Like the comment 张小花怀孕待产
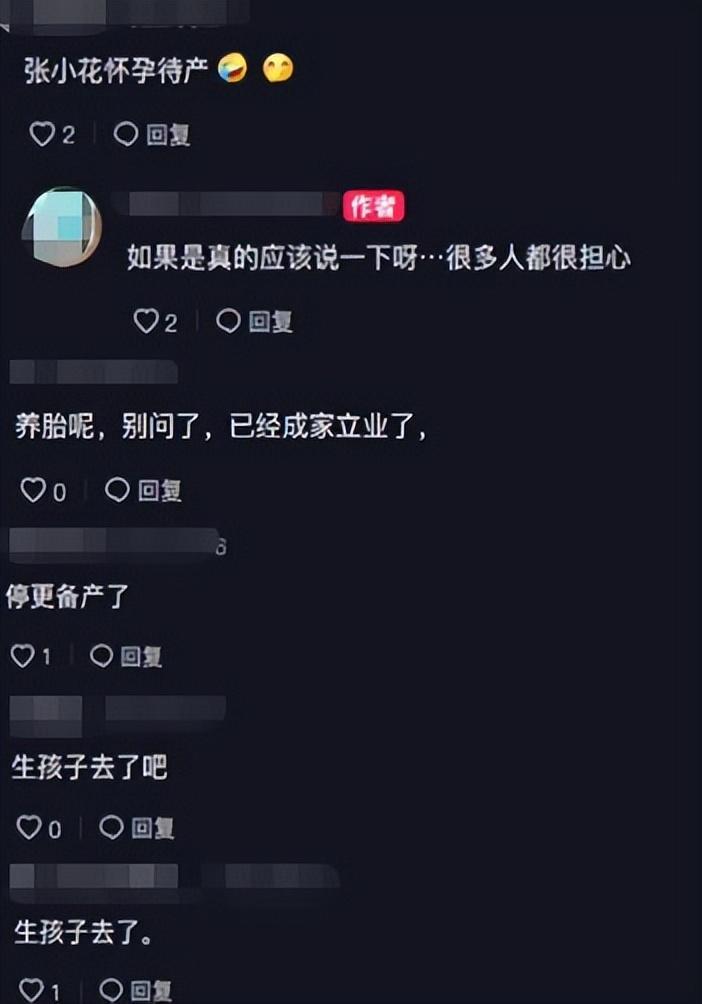702x1004 pixels. pyautogui.click(x=41, y=134)
